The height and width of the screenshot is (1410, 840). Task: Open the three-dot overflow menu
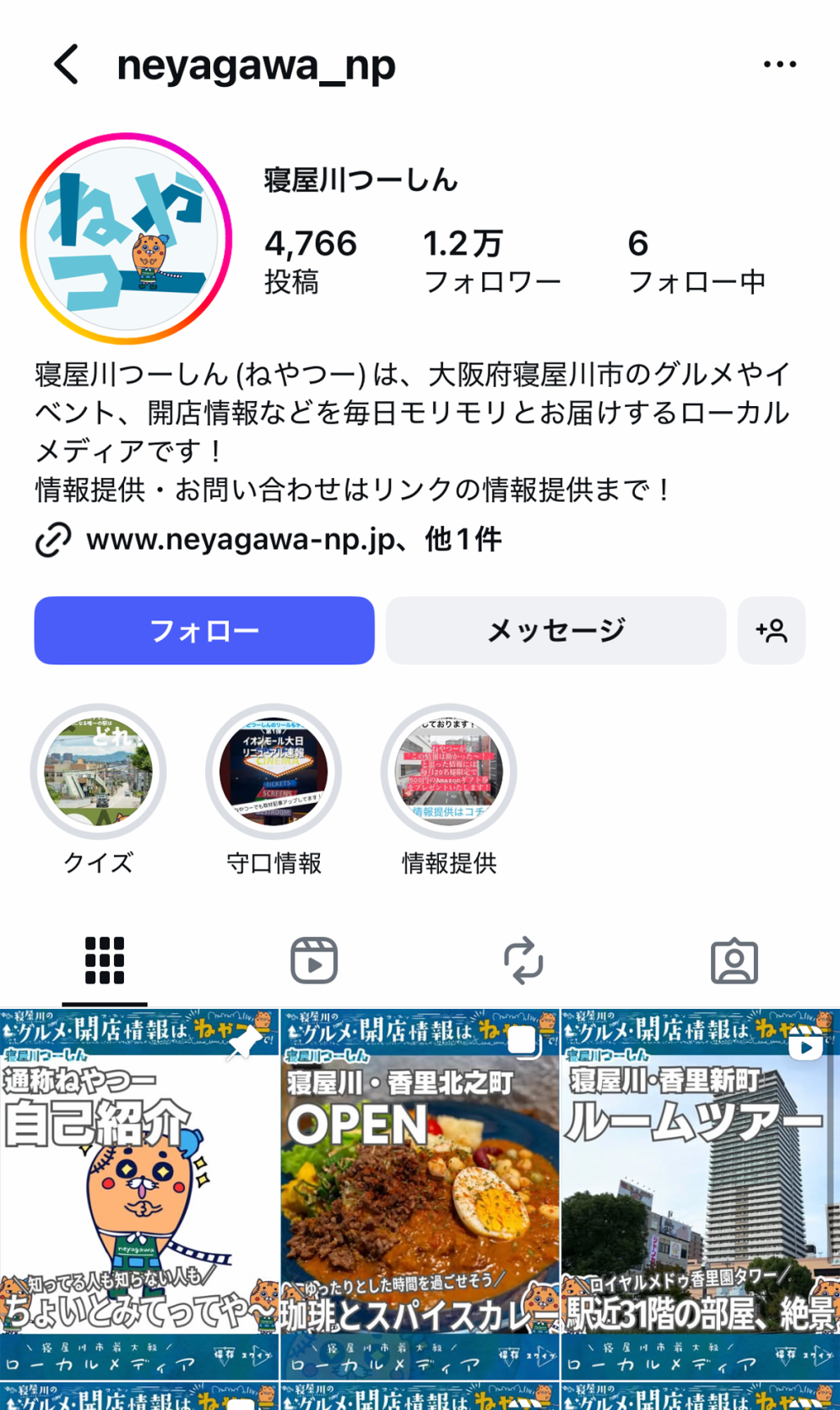coord(778,65)
